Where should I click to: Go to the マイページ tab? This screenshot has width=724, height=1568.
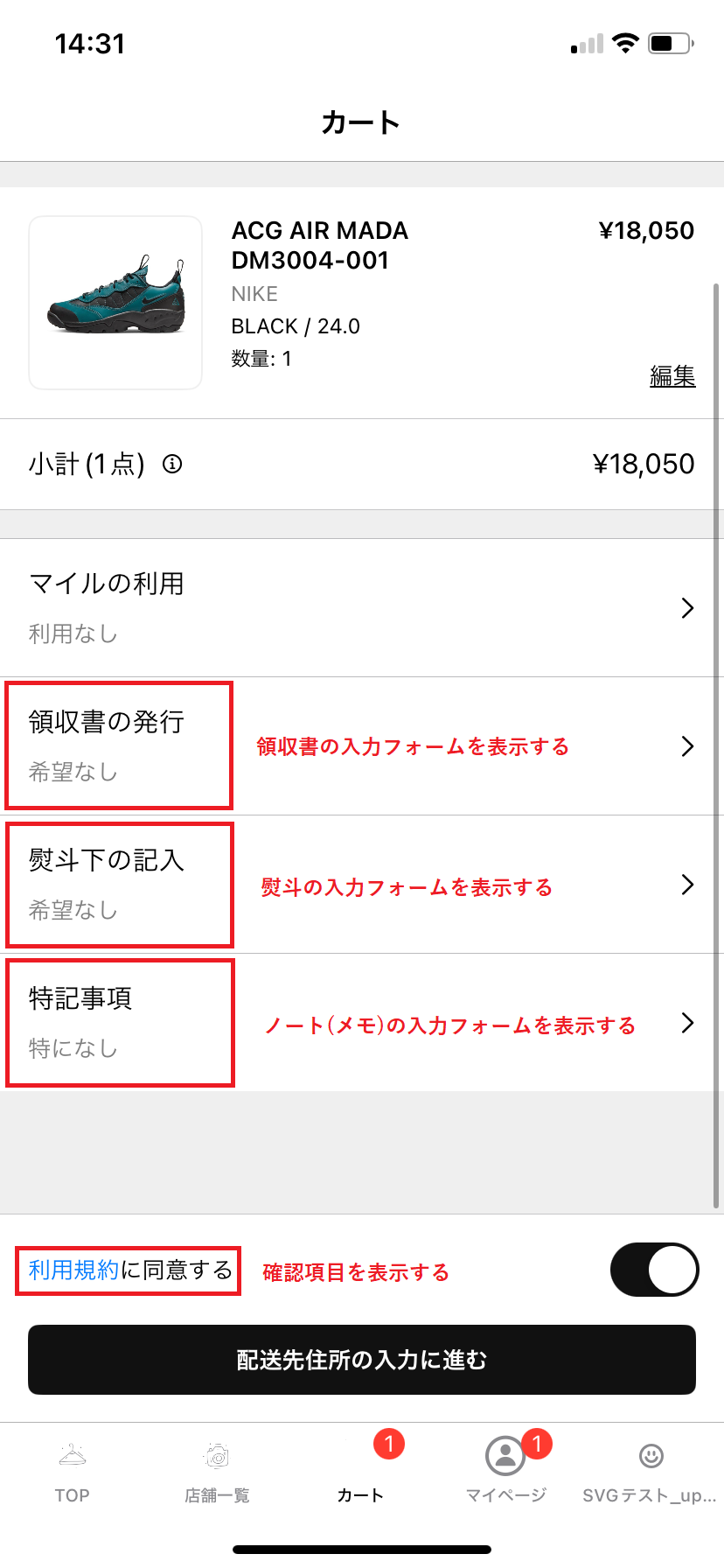click(x=506, y=1473)
